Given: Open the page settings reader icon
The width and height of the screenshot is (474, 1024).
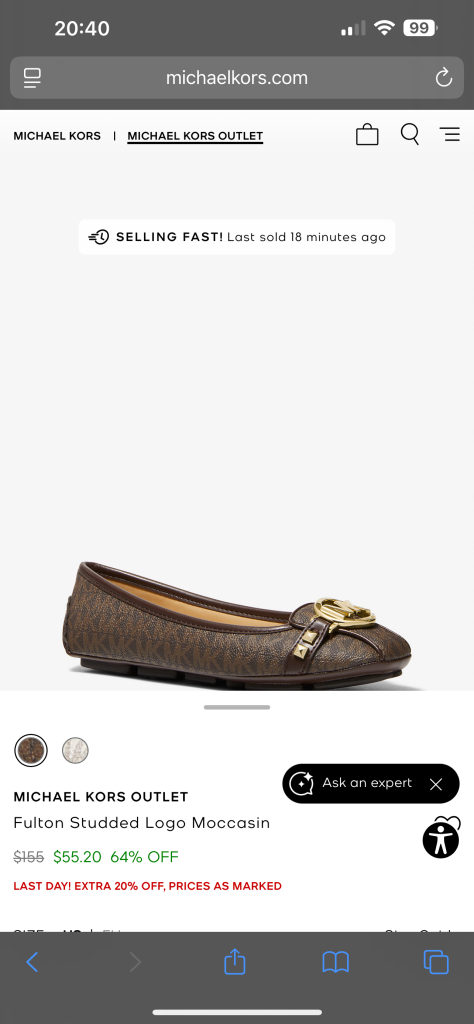Looking at the screenshot, I should click(x=32, y=78).
